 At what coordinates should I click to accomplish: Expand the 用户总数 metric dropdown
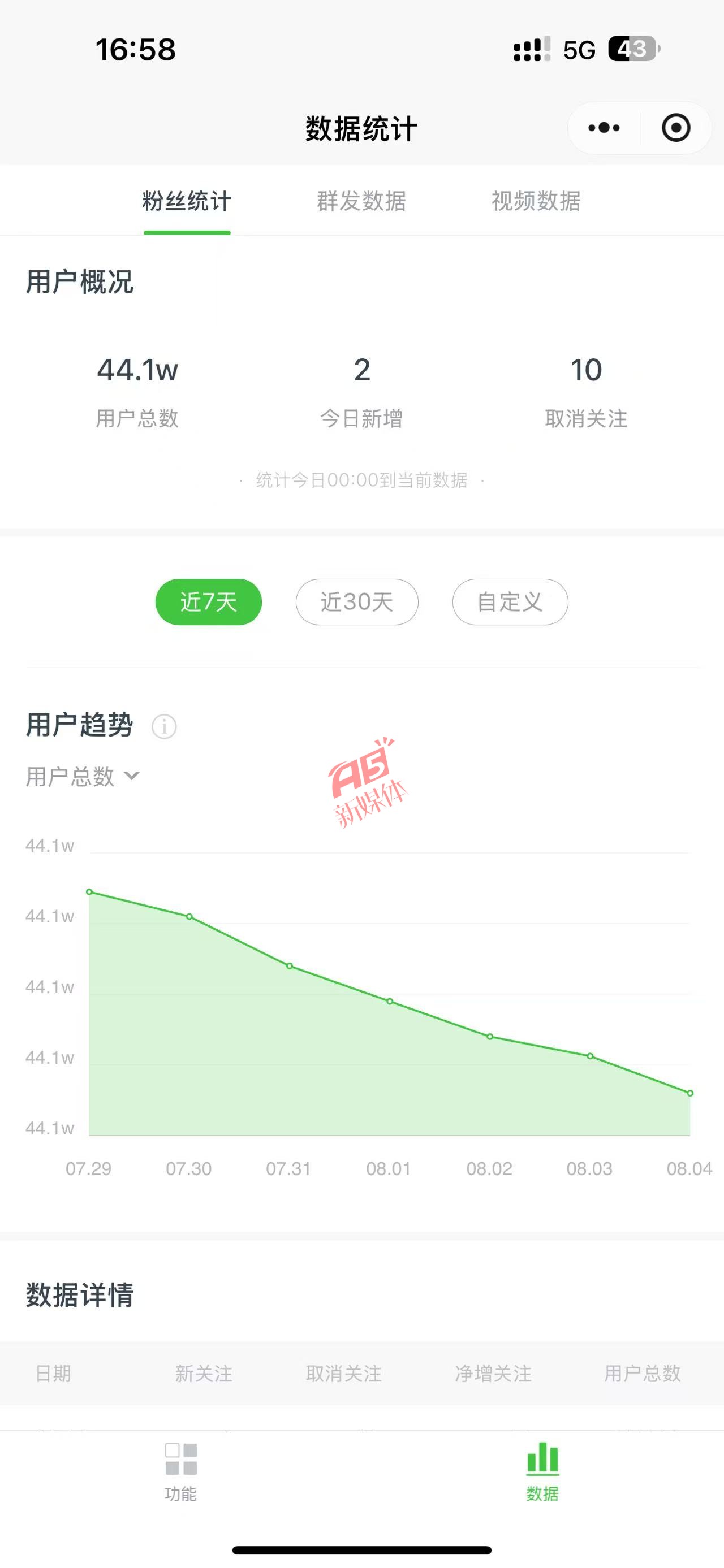pyautogui.click(x=83, y=776)
